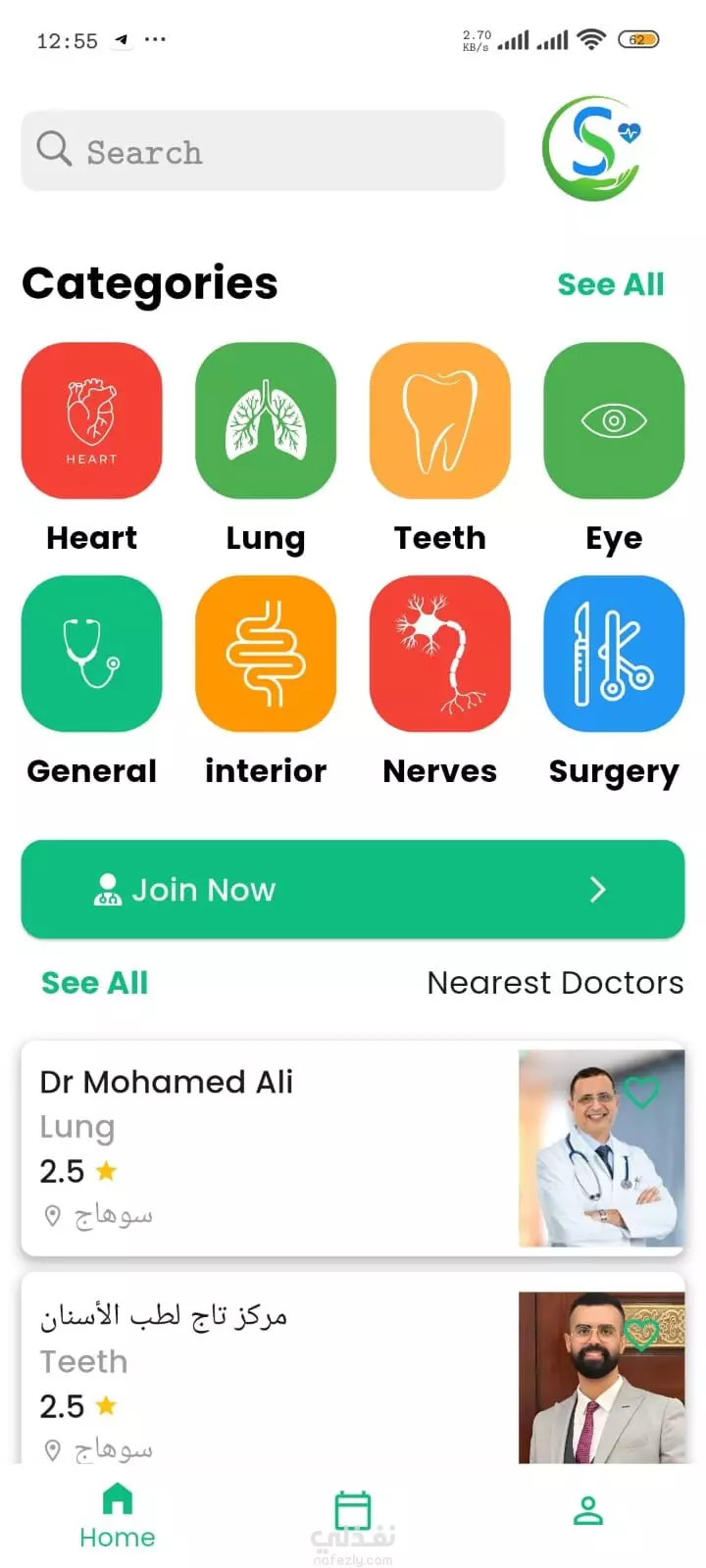The width and height of the screenshot is (706, 1568).
Task: Open the Teeth category
Action: (440, 420)
